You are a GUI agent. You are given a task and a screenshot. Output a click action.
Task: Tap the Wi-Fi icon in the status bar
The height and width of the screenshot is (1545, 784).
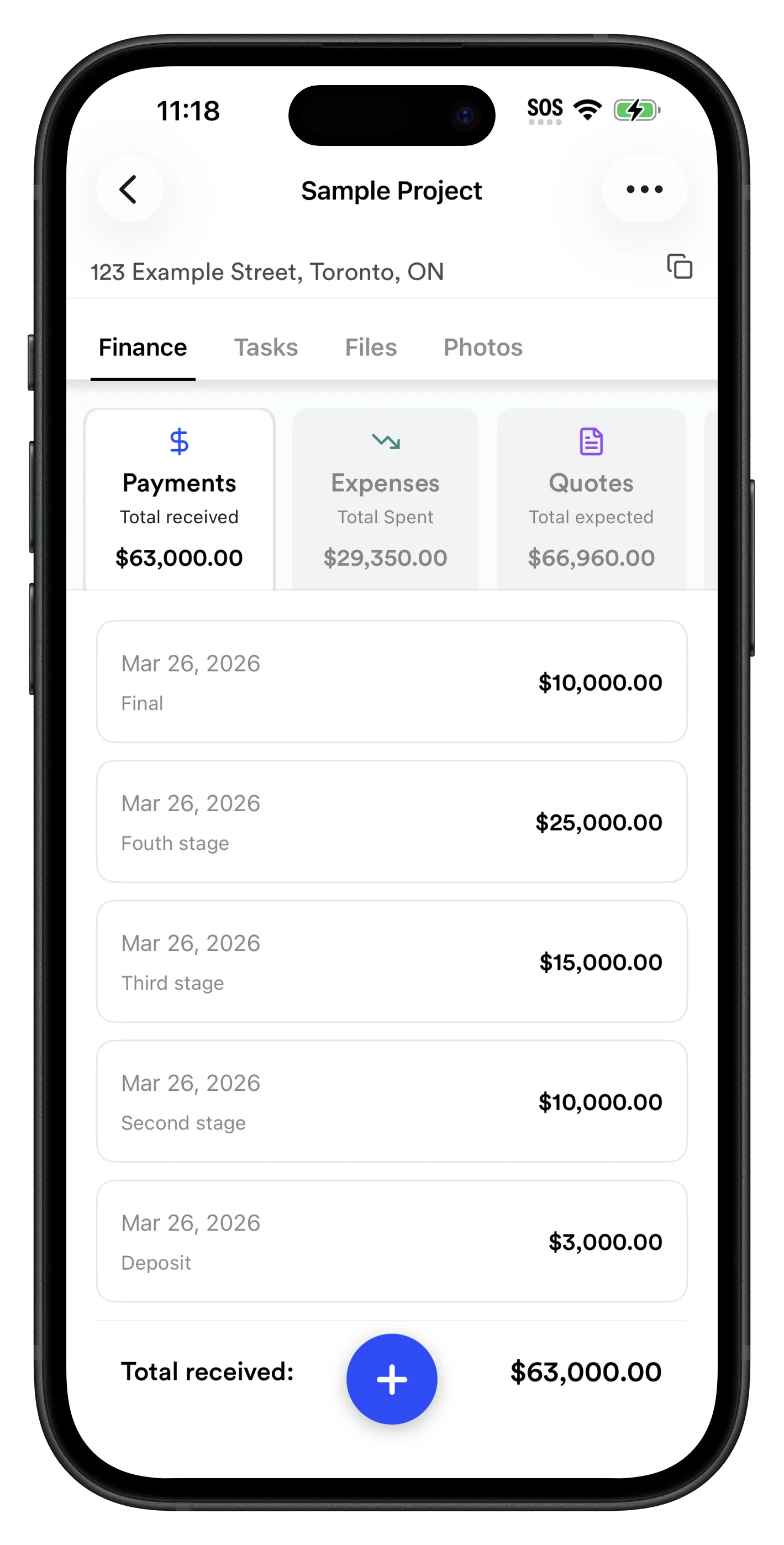[586, 109]
